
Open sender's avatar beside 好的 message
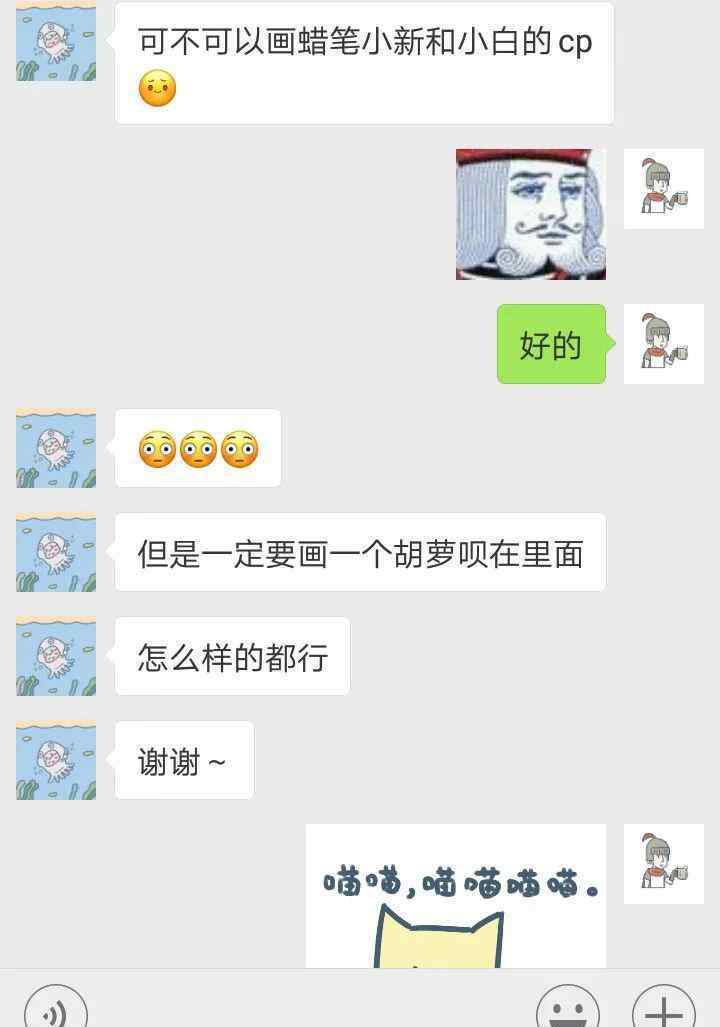(663, 344)
